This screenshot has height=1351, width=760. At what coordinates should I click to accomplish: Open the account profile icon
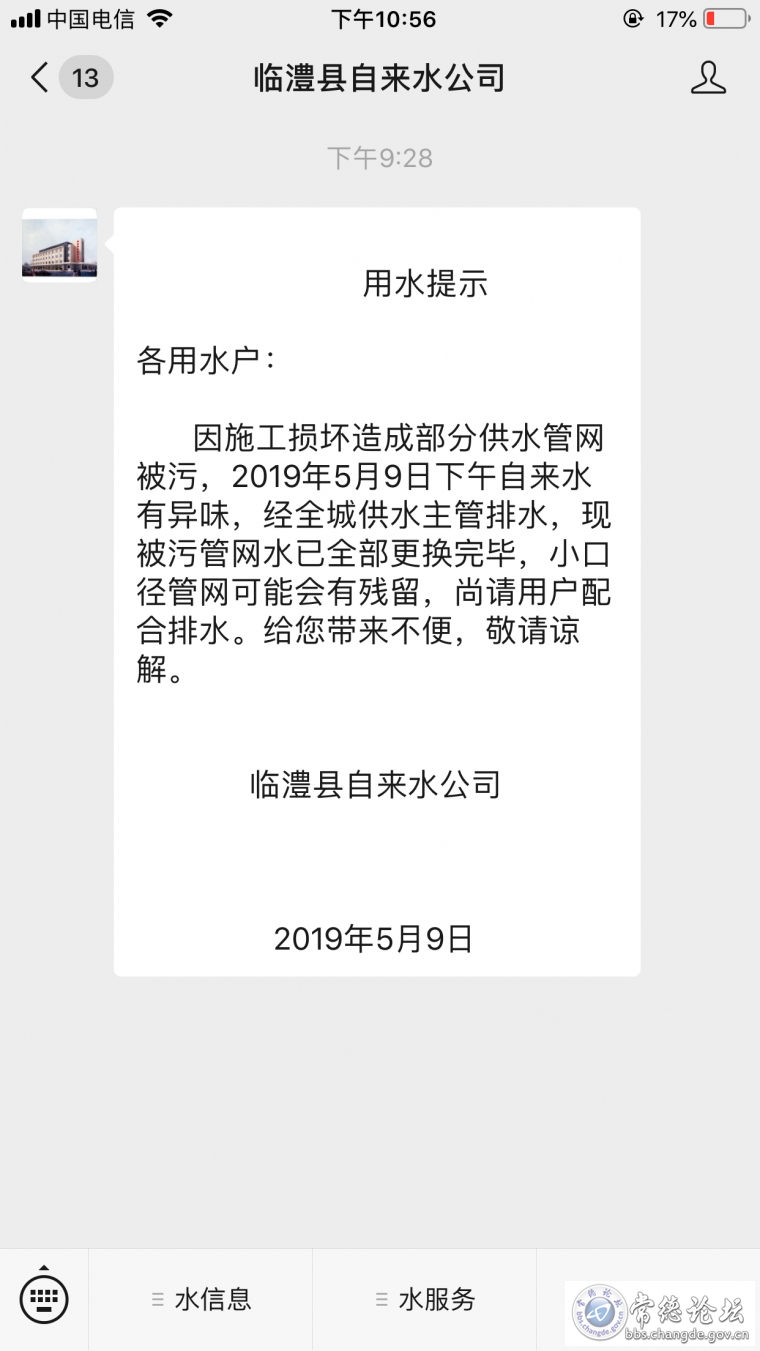[708, 78]
